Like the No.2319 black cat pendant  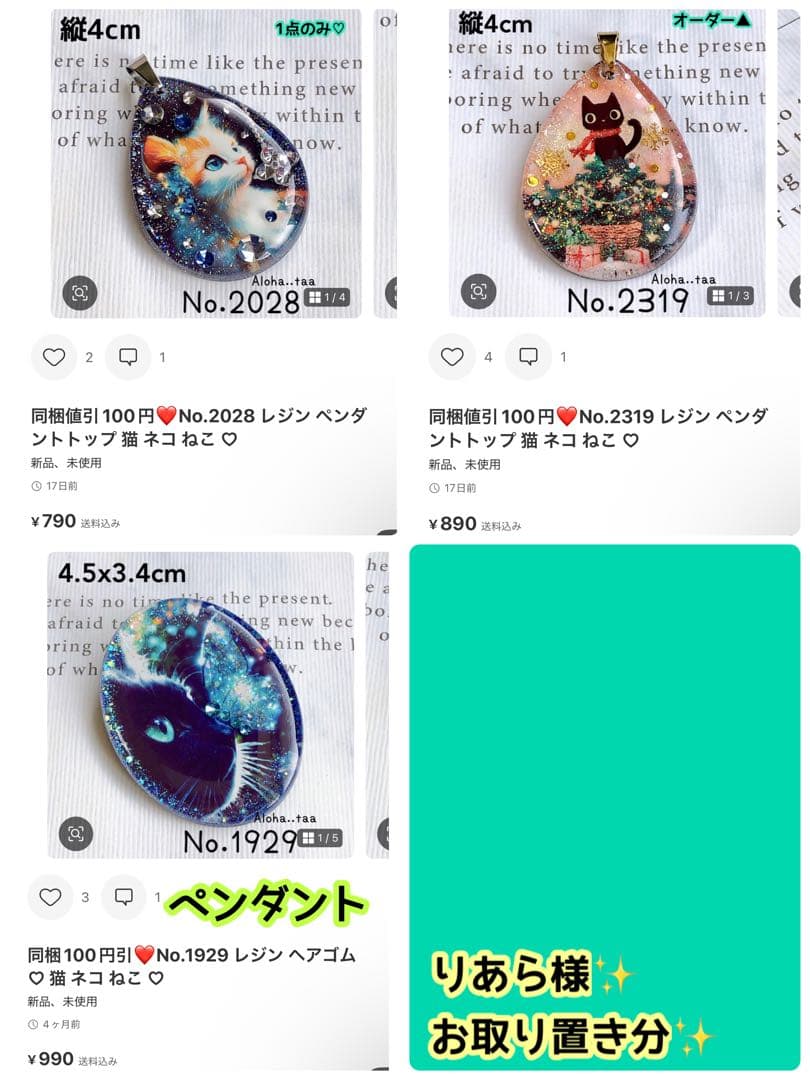point(454,355)
